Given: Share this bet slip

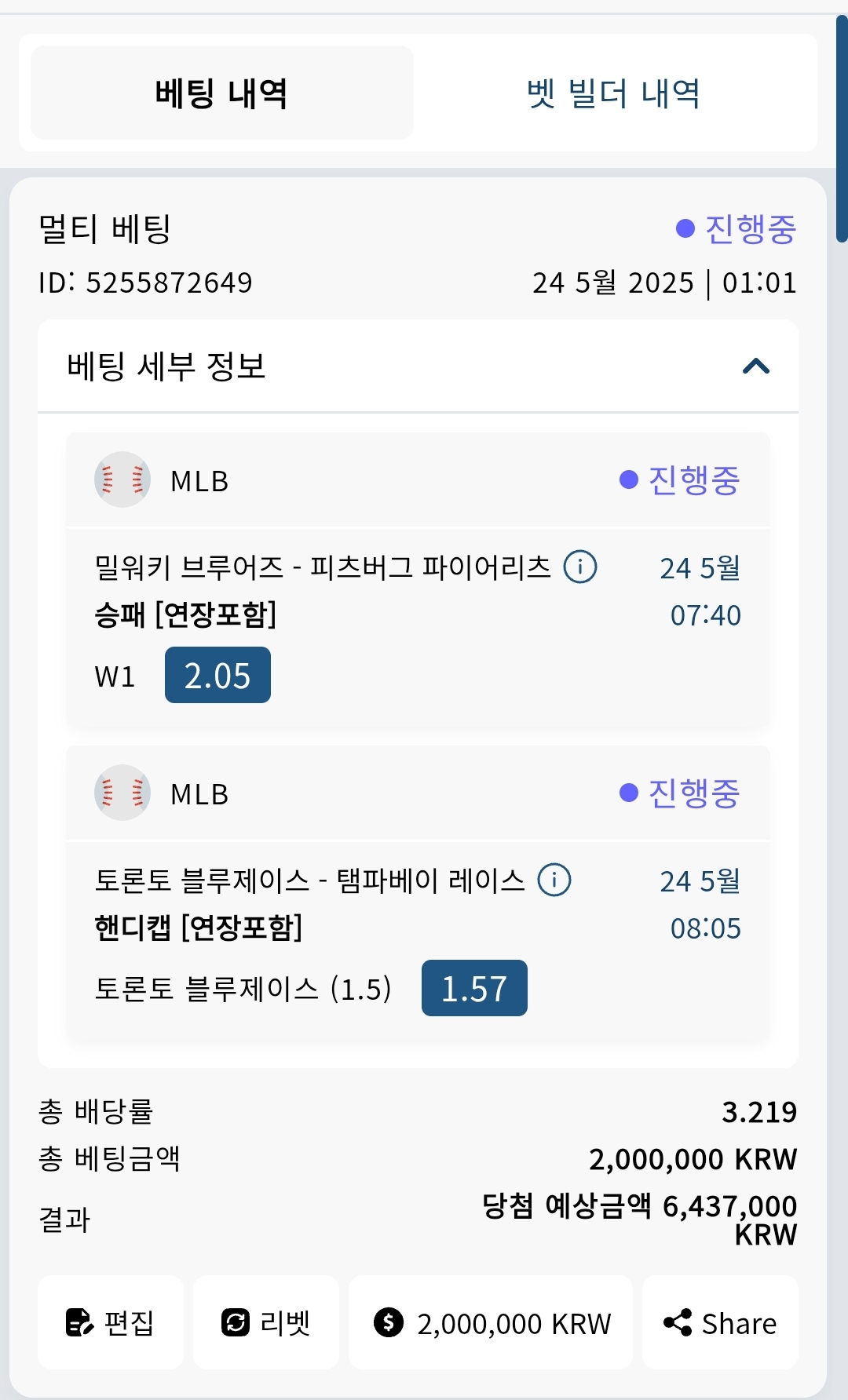Looking at the screenshot, I should coord(720,1322).
